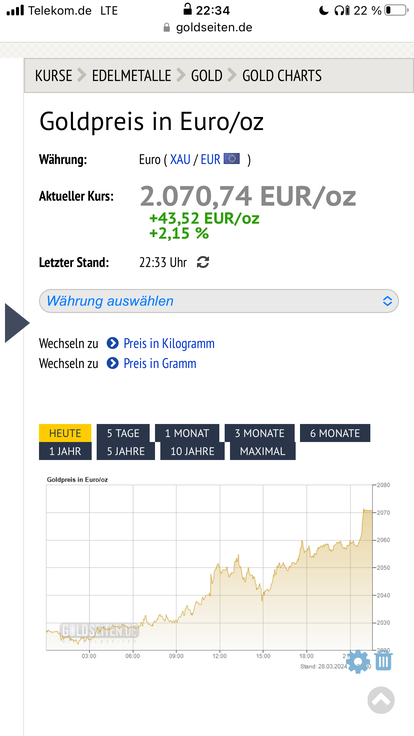Open the GOLD breadcrumb
414x736 pixels.
pyautogui.click(x=207, y=76)
